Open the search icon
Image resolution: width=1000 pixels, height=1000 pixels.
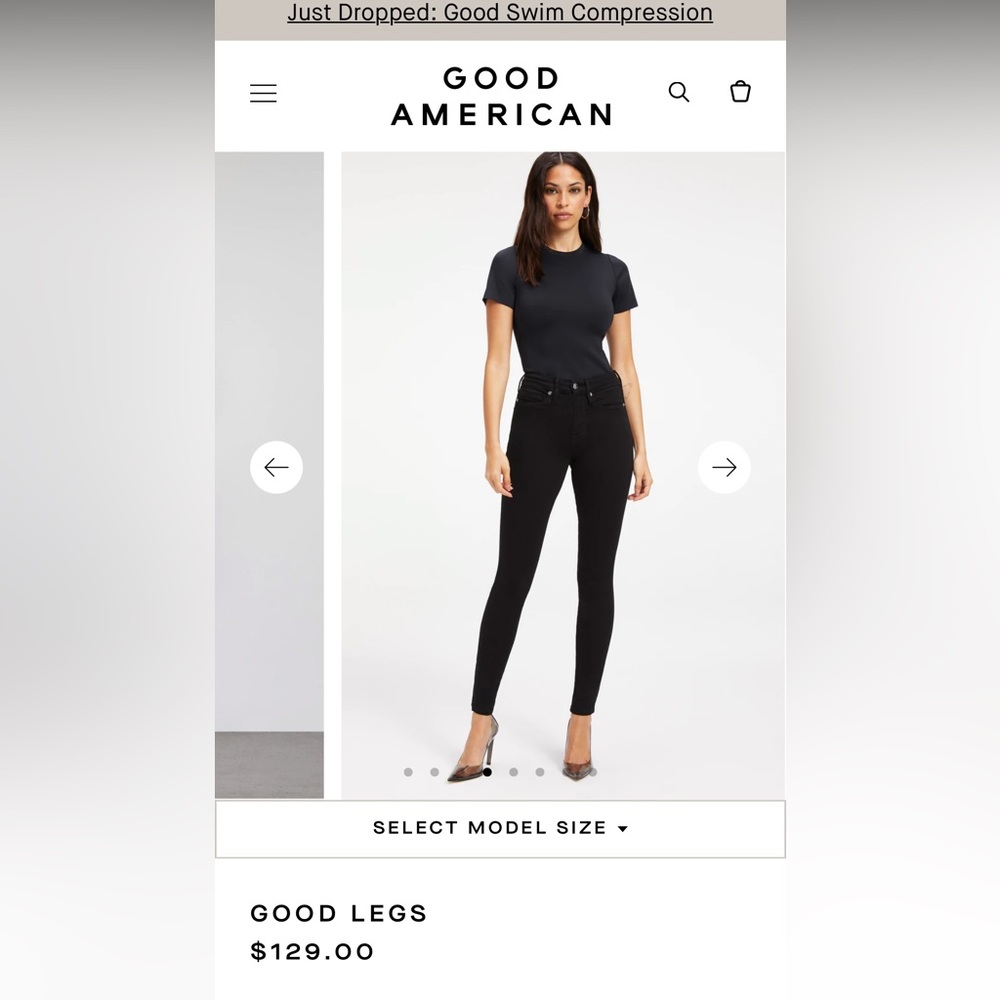point(679,92)
